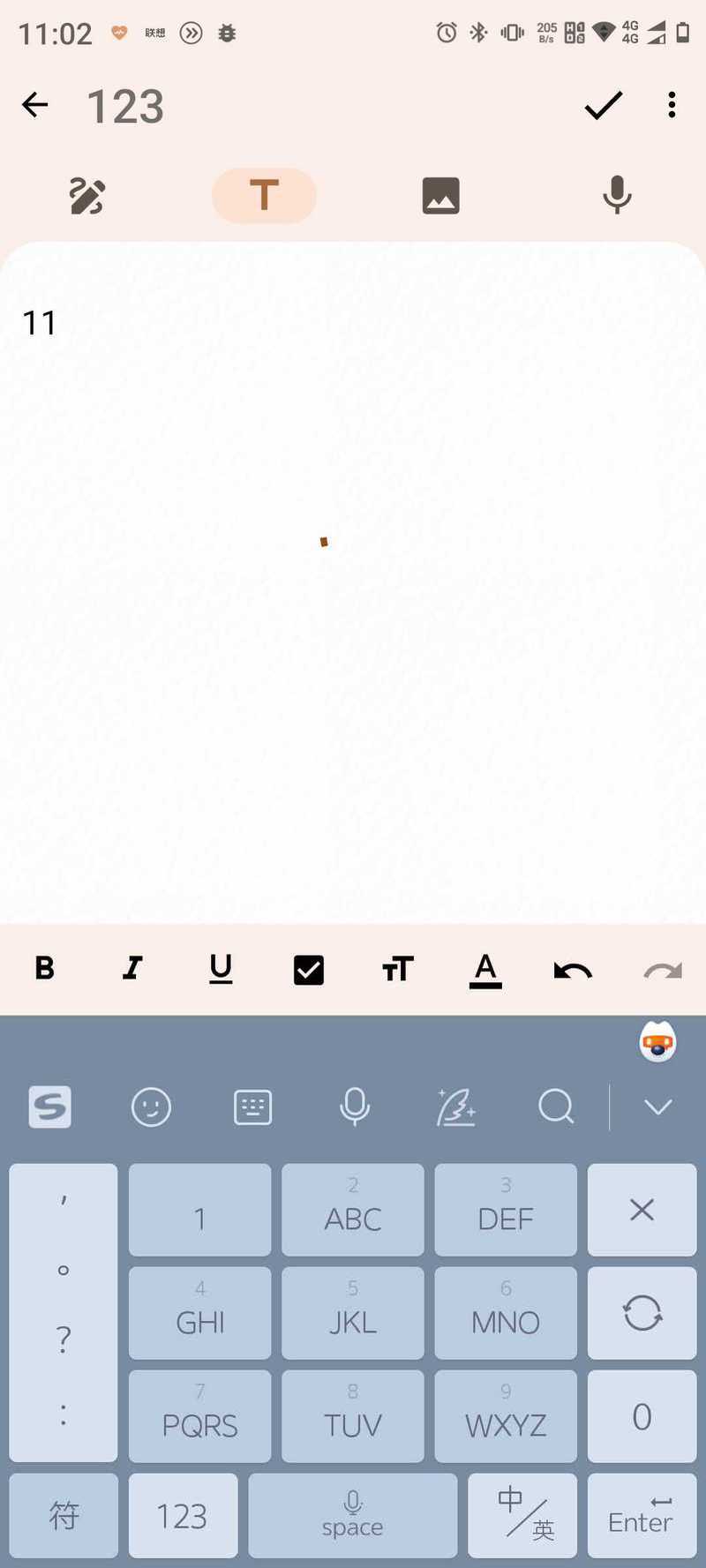Edit the note title 123

[x=125, y=107]
